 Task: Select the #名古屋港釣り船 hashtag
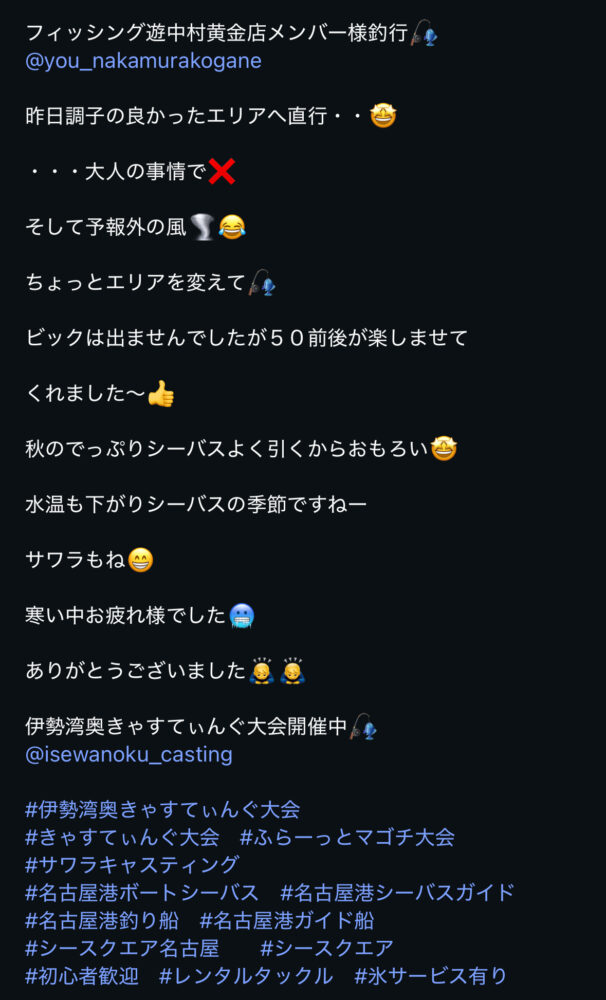tap(102, 921)
